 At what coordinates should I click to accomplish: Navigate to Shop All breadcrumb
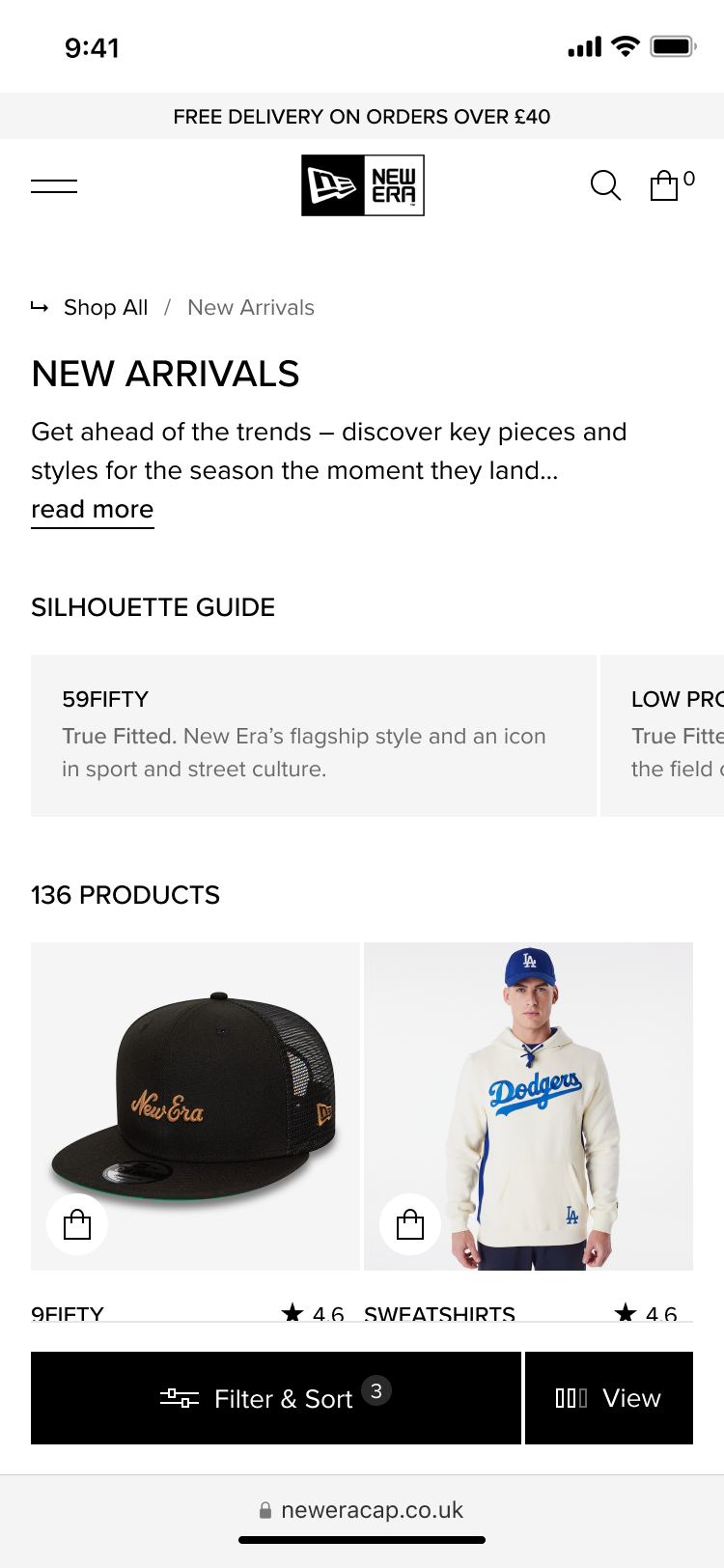104,307
